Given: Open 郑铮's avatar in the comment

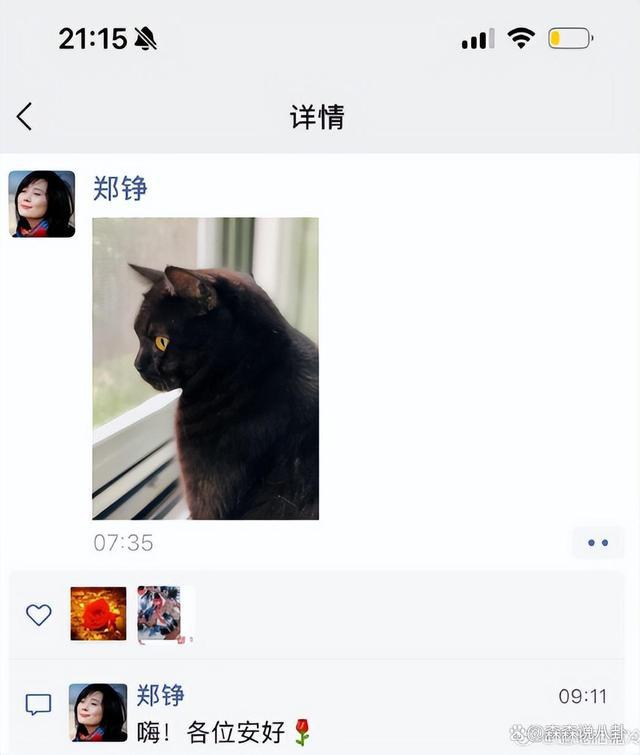Looking at the screenshot, I should coord(98,712).
